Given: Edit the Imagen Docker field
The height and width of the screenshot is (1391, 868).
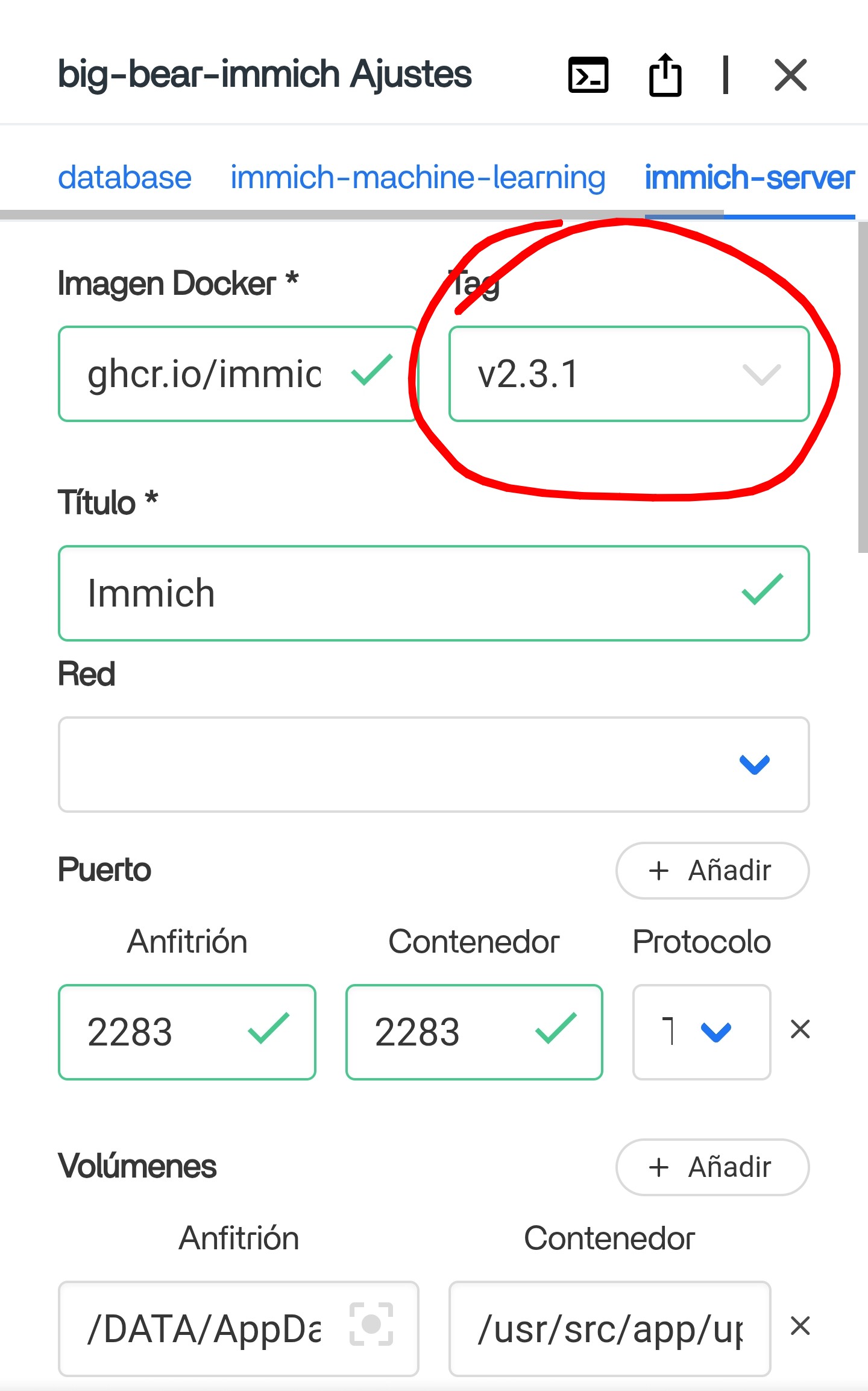Looking at the screenshot, I should coord(205,374).
